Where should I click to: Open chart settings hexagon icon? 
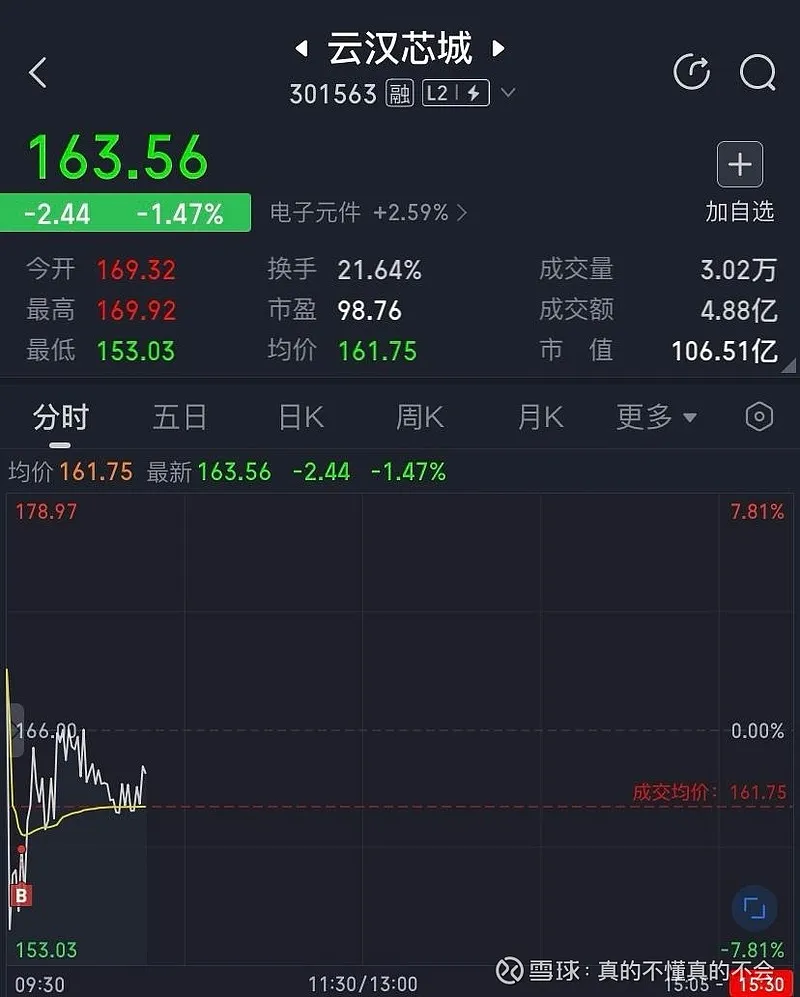[x=760, y=417]
